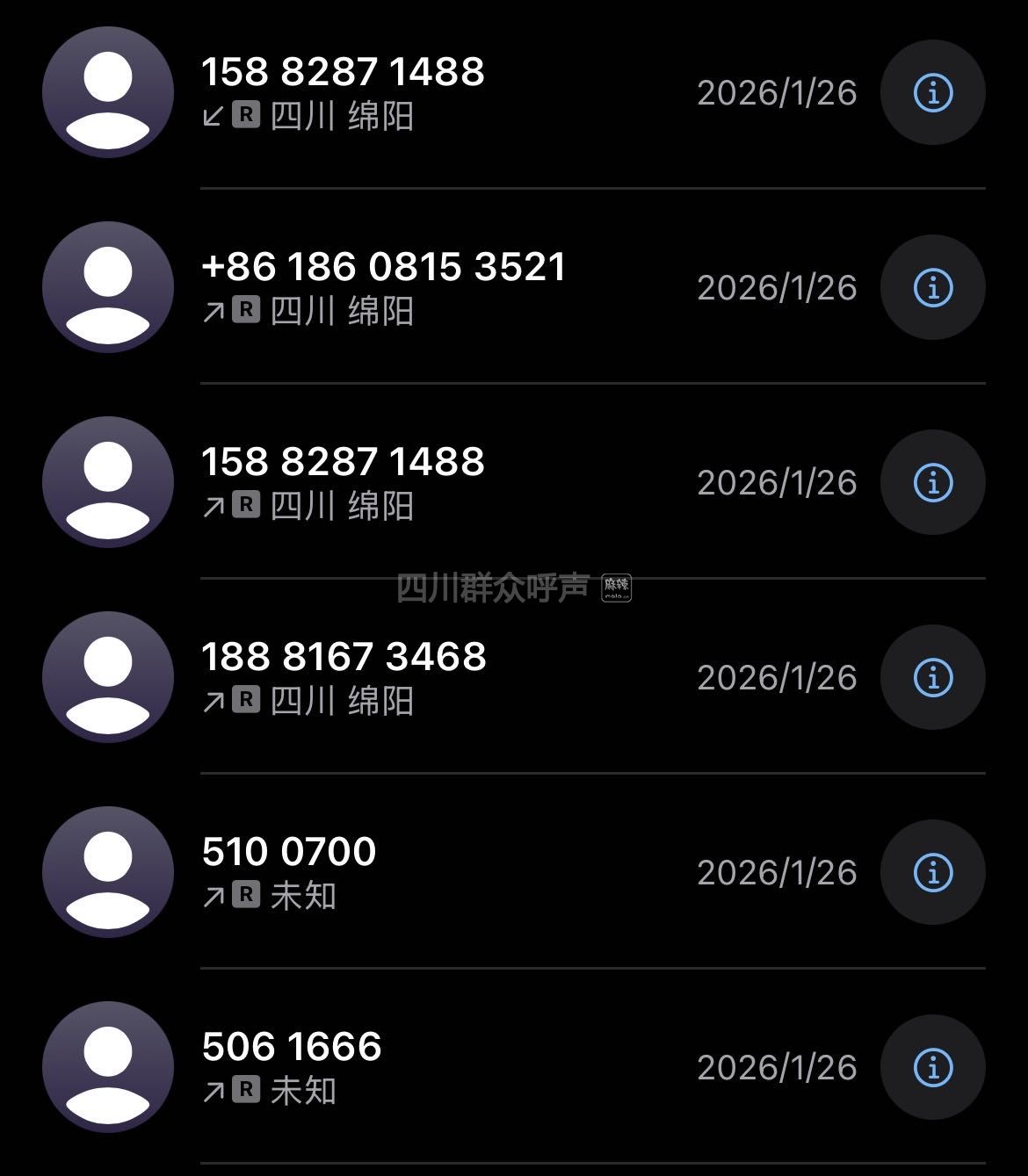Open the info button beside 506 1666

(932, 1067)
